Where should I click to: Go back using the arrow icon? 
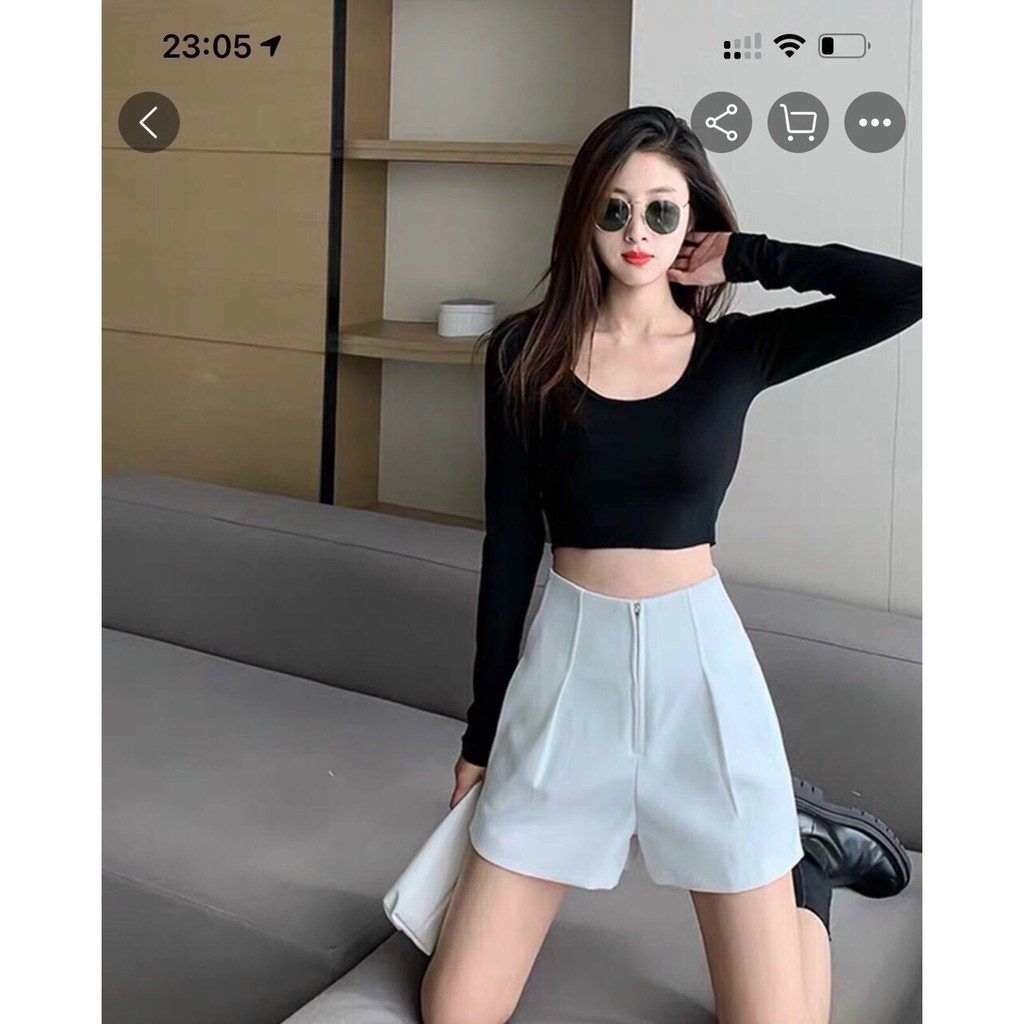point(149,122)
